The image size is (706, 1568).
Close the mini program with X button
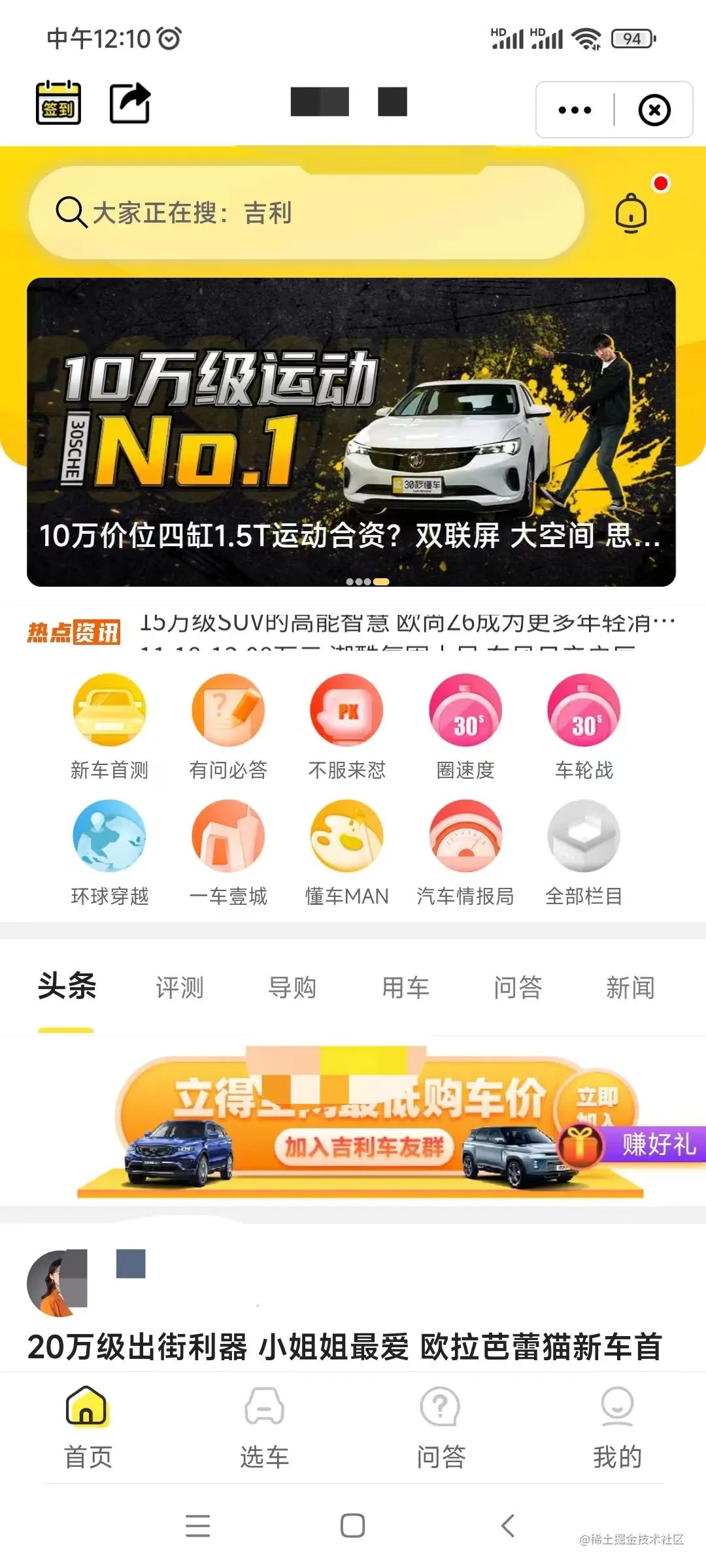point(654,110)
